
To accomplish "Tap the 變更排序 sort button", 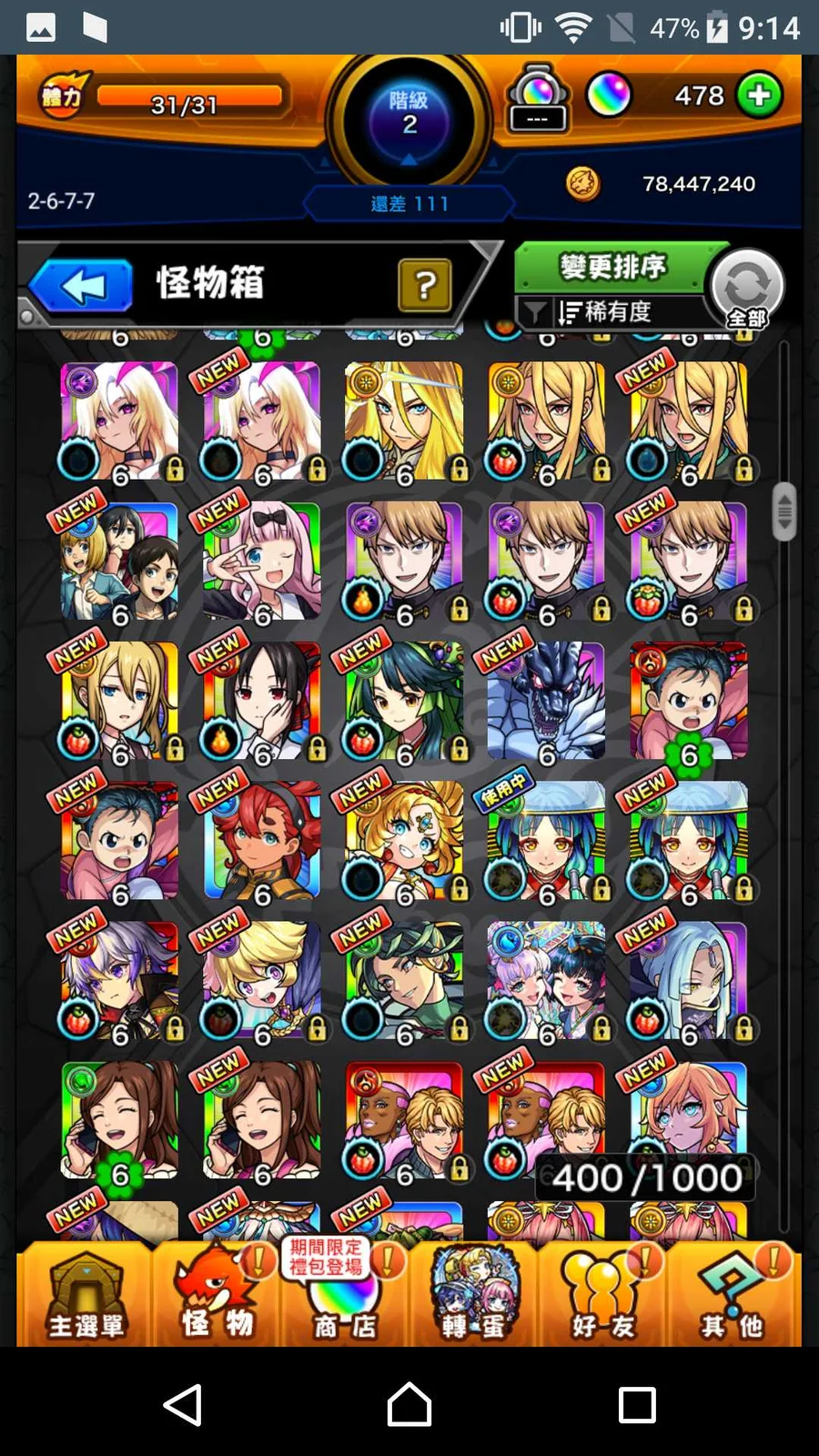I will [x=612, y=268].
